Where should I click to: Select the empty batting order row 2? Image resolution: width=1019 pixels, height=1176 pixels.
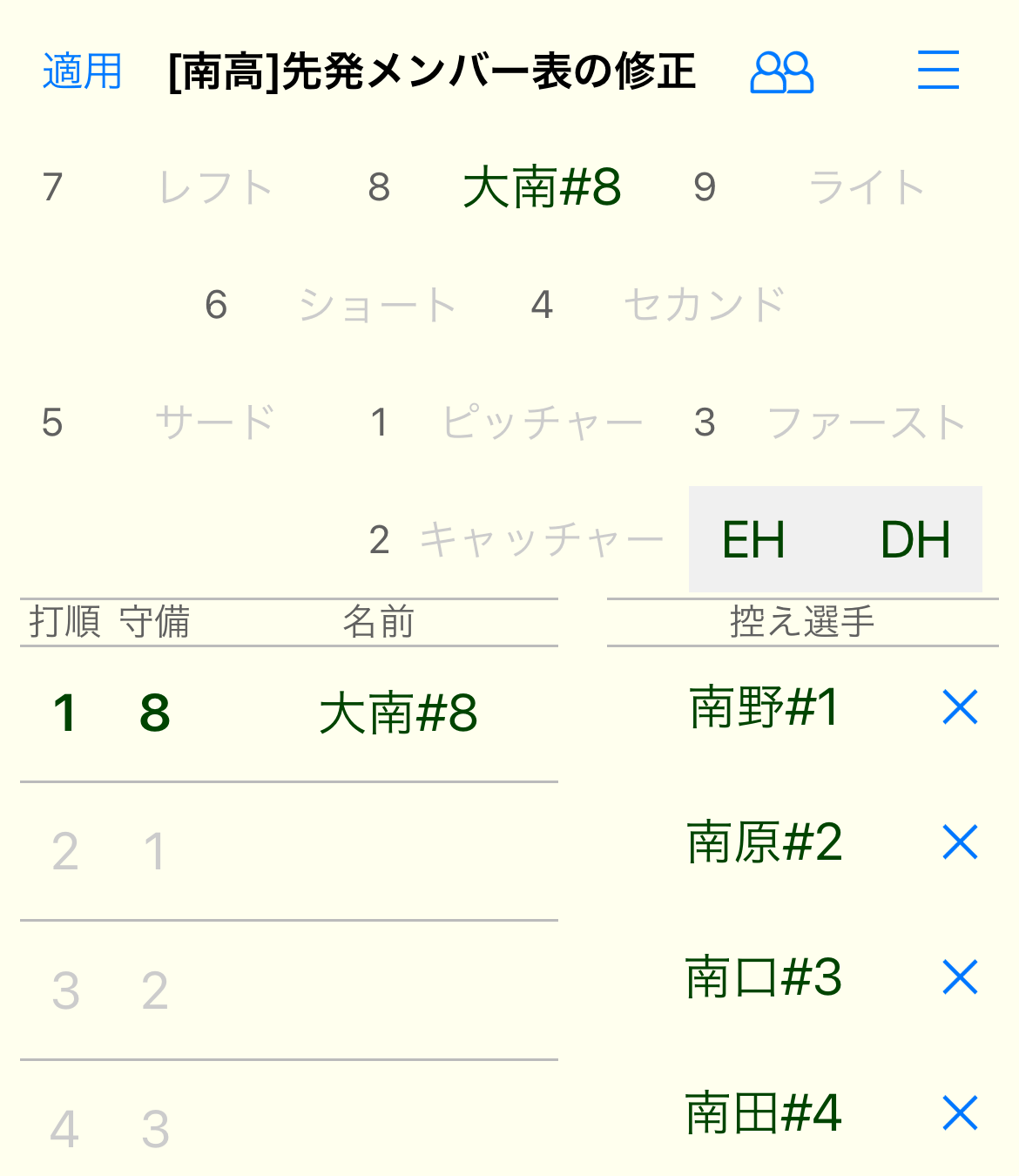pos(288,851)
